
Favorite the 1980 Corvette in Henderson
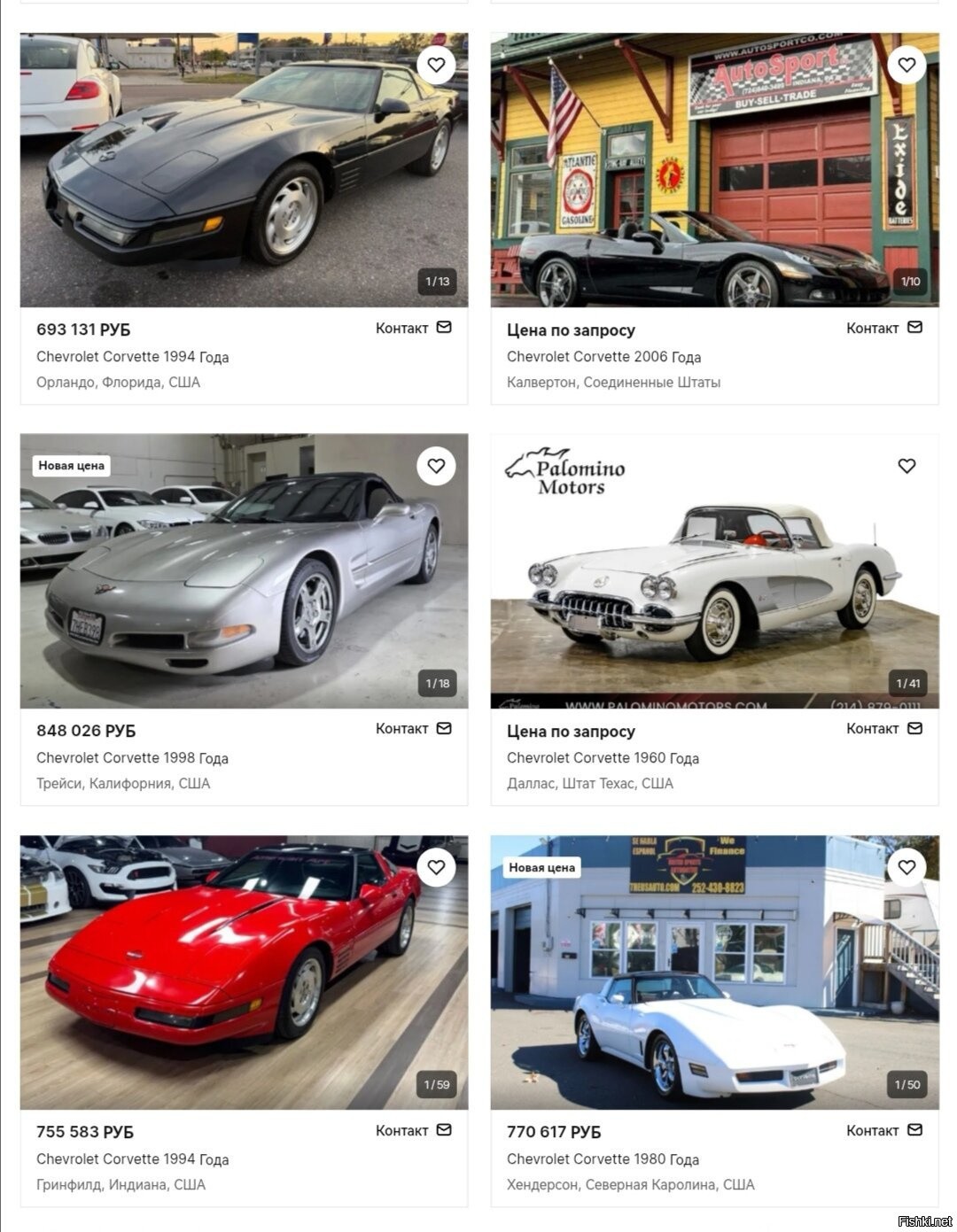coord(906,868)
